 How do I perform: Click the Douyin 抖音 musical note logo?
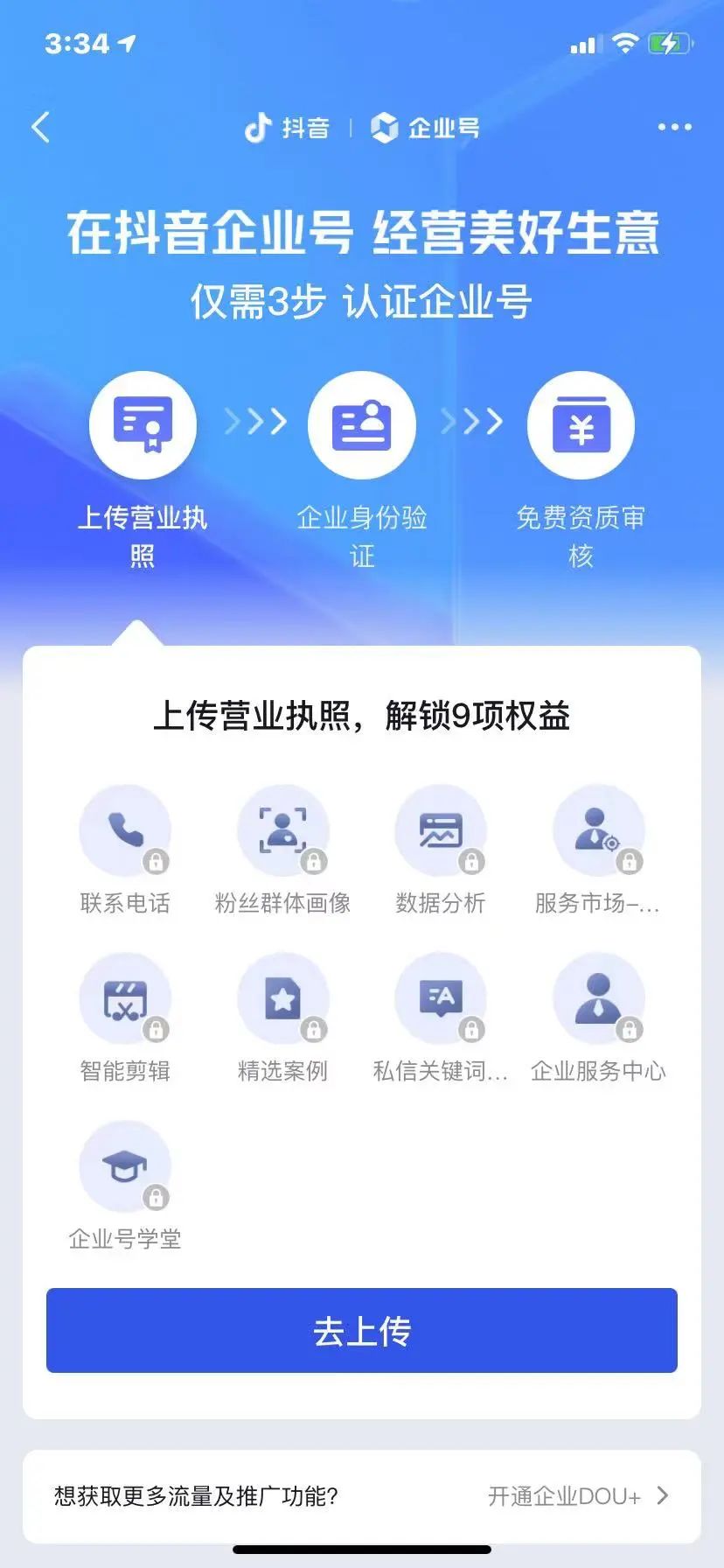pyautogui.click(x=256, y=127)
